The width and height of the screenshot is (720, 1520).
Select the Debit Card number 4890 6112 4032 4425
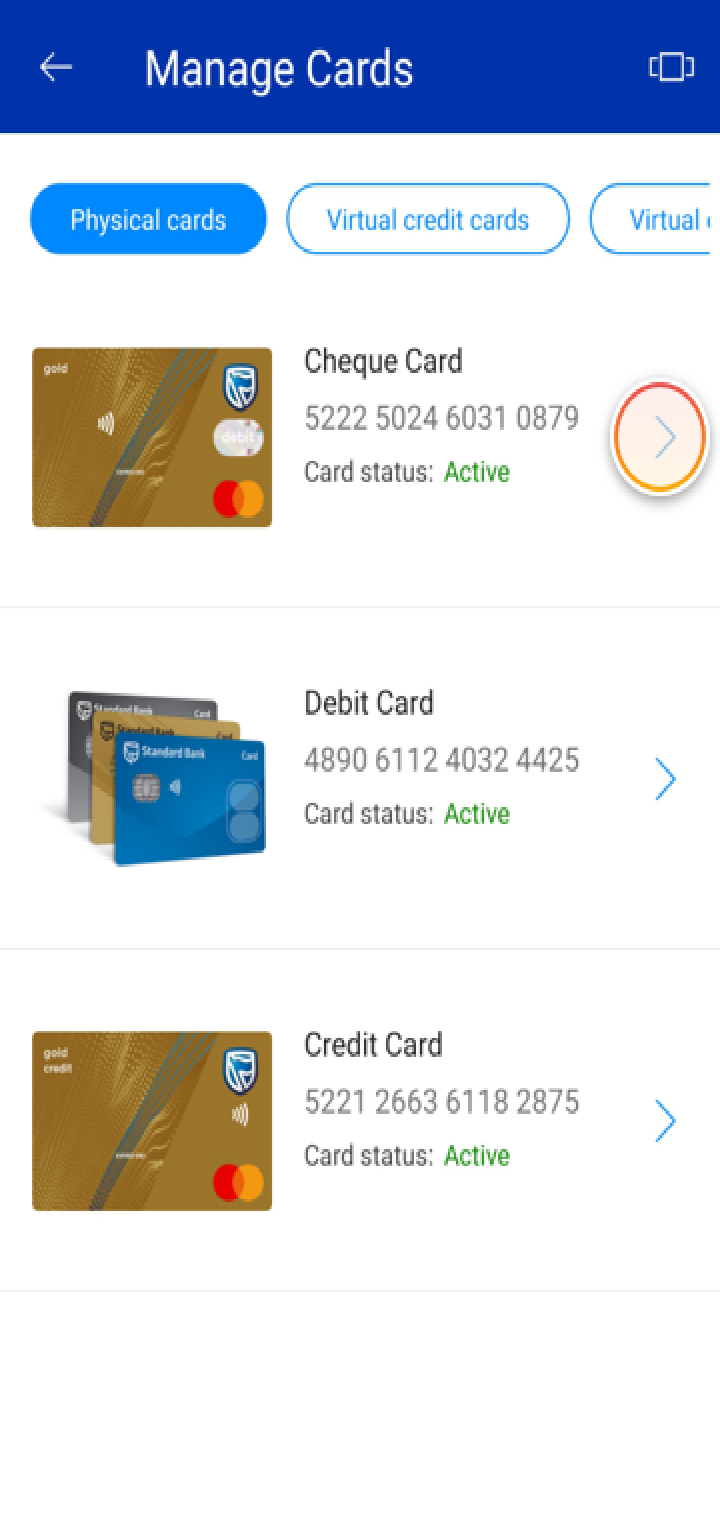(x=441, y=760)
